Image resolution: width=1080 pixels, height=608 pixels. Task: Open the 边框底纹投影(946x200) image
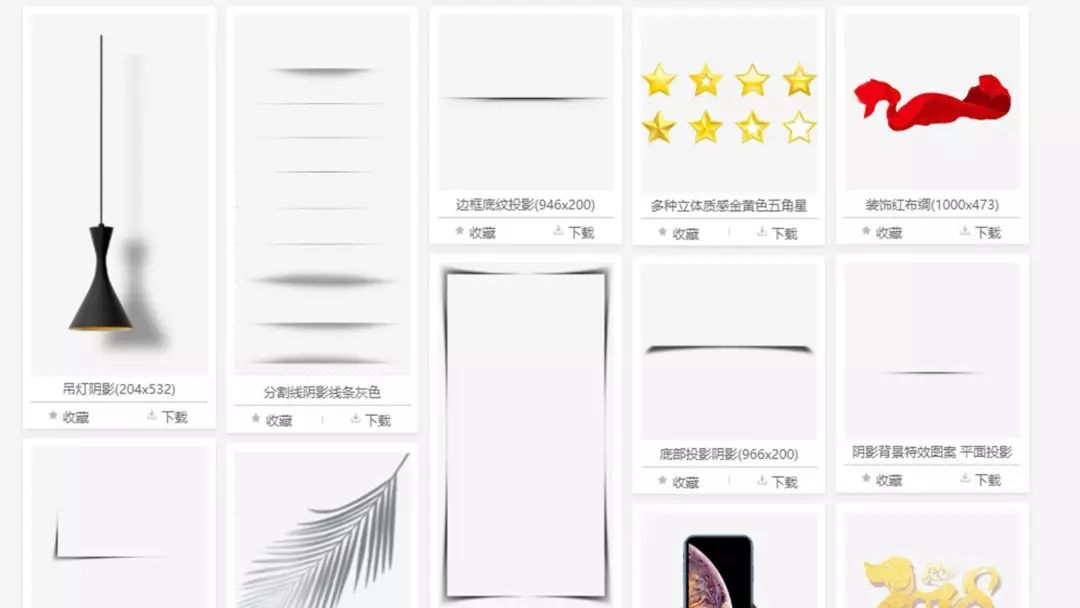[x=525, y=100]
